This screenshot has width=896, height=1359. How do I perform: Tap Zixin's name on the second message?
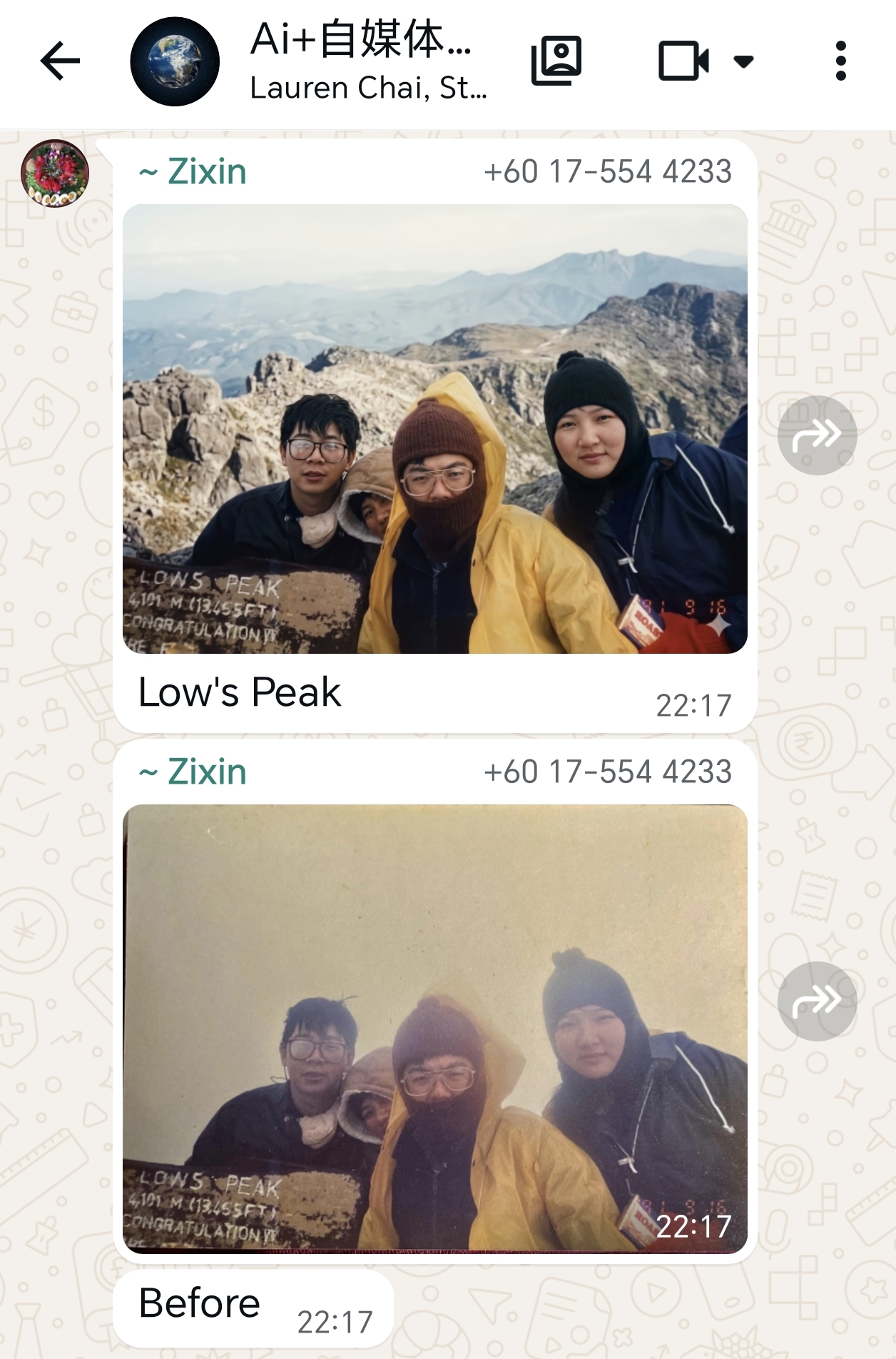point(193,772)
